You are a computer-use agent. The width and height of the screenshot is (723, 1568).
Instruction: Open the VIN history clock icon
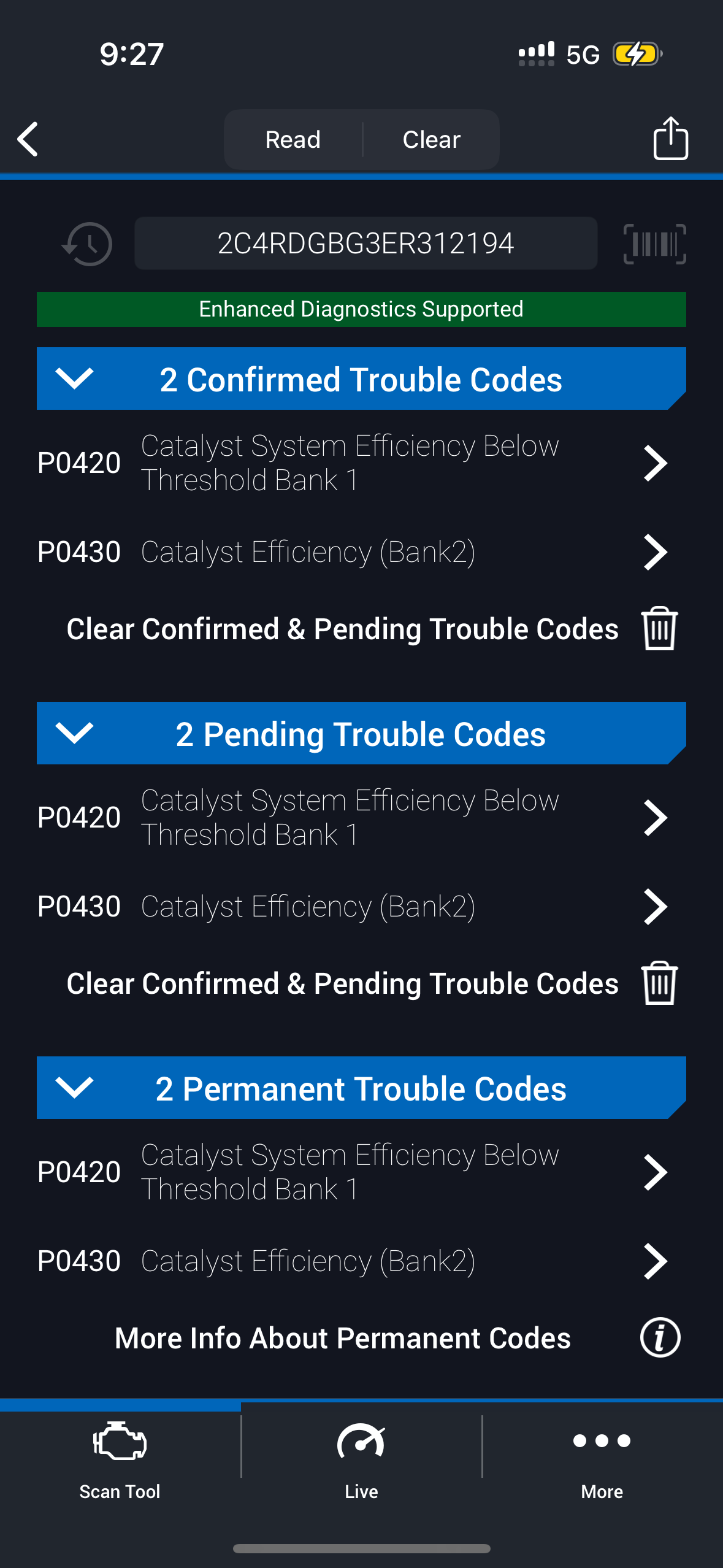[x=88, y=244]
